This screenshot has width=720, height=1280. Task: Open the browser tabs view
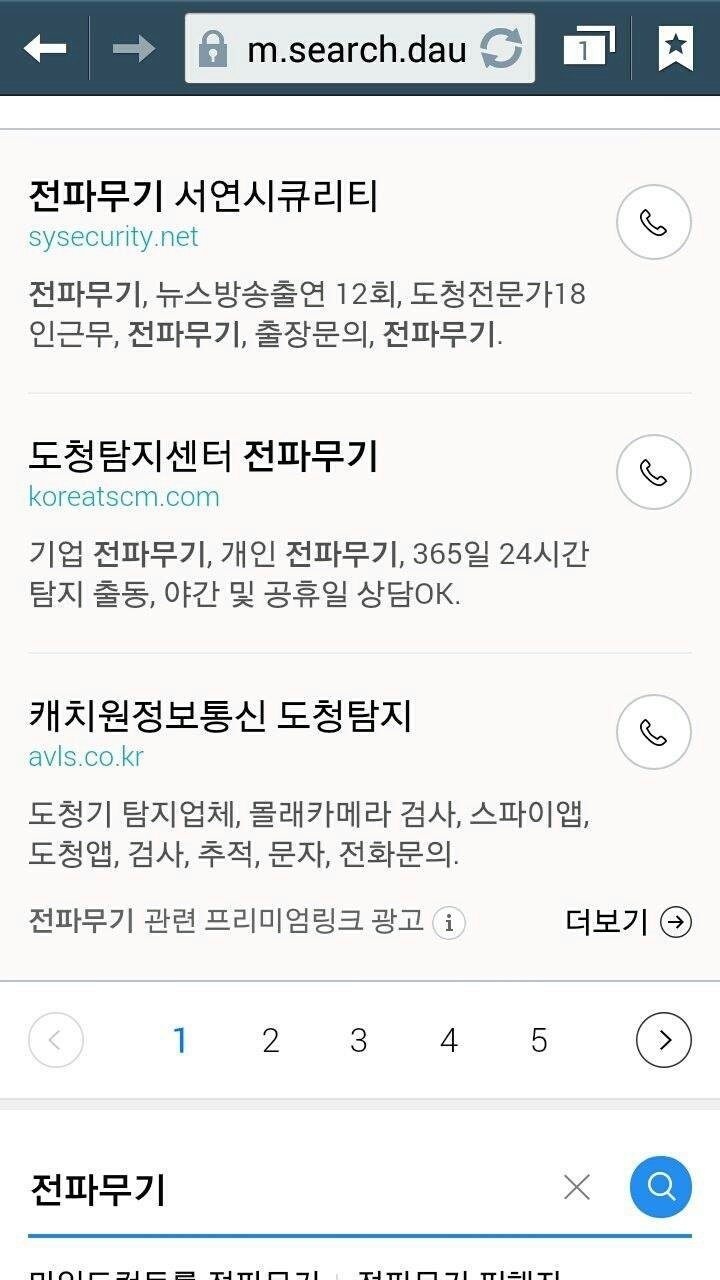[587, 47]
